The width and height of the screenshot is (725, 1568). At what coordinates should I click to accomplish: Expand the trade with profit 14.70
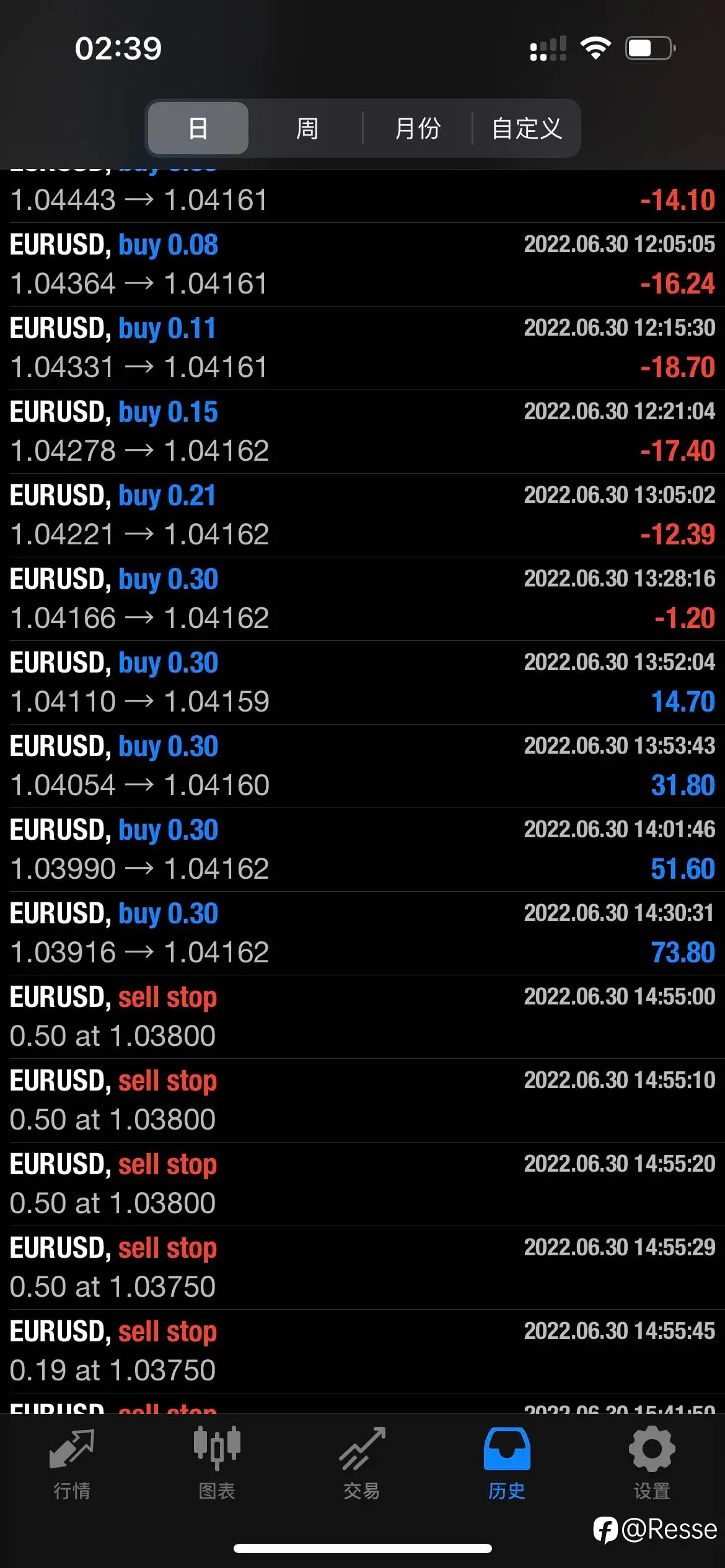tap(362, 682)
